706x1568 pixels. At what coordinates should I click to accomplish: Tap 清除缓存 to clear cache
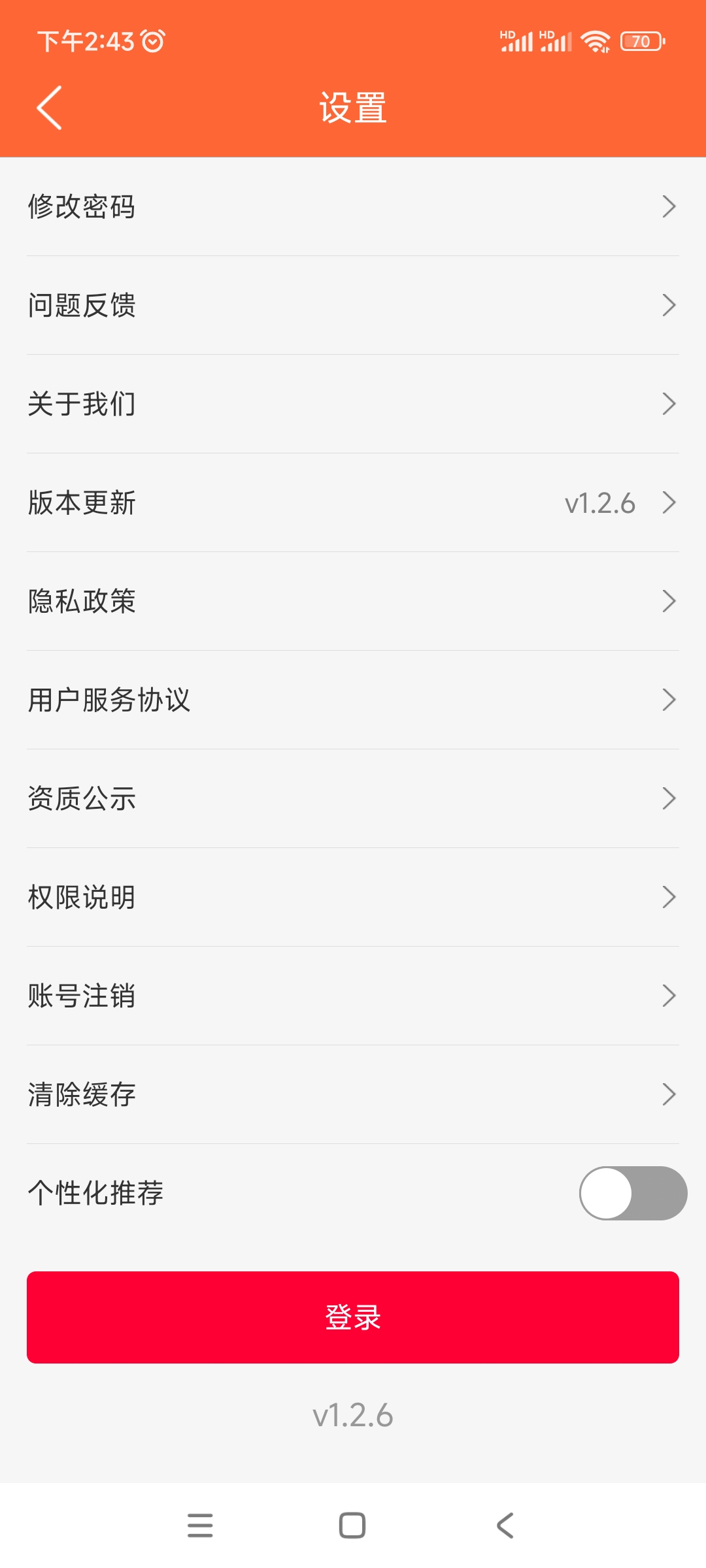(x=353, y=1094)
